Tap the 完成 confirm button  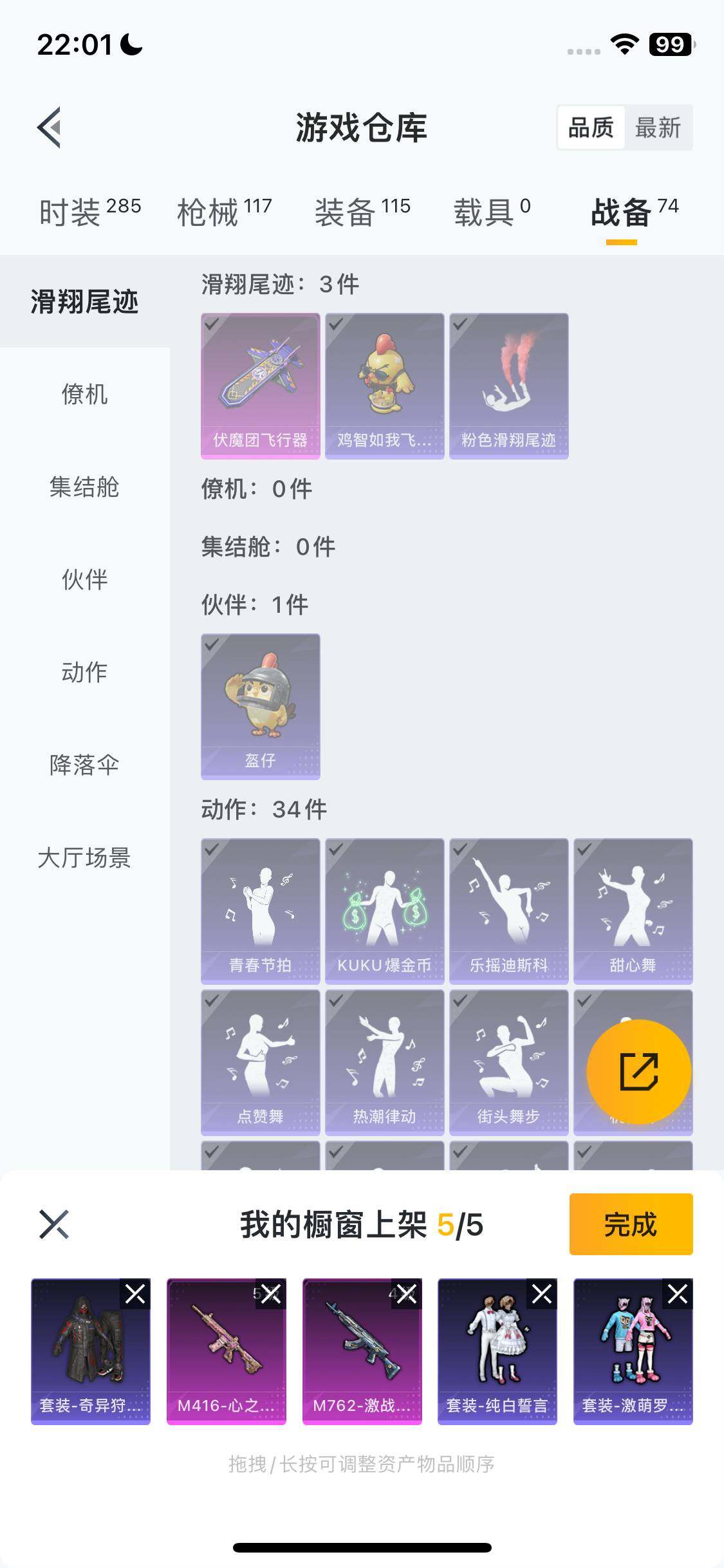pyautogui.click(x=631, y=1225)
